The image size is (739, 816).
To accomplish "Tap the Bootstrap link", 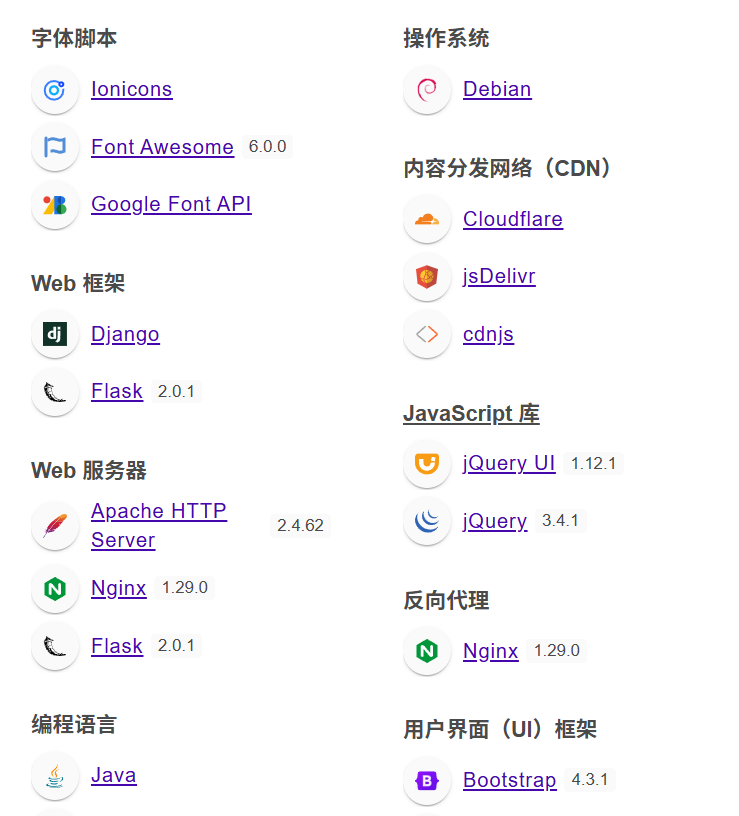I will click(509, 780).
